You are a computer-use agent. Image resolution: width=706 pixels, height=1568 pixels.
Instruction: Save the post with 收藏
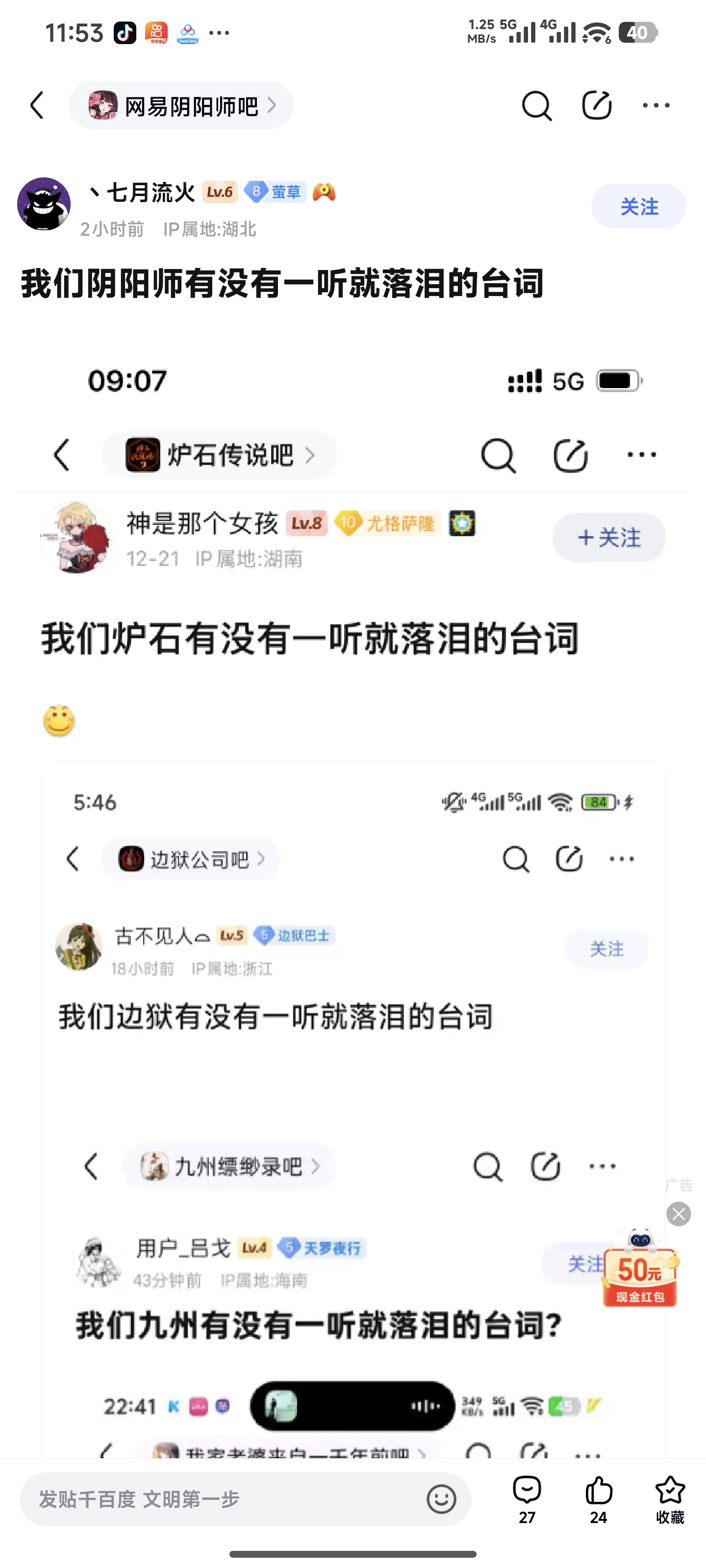[670, 1498]
